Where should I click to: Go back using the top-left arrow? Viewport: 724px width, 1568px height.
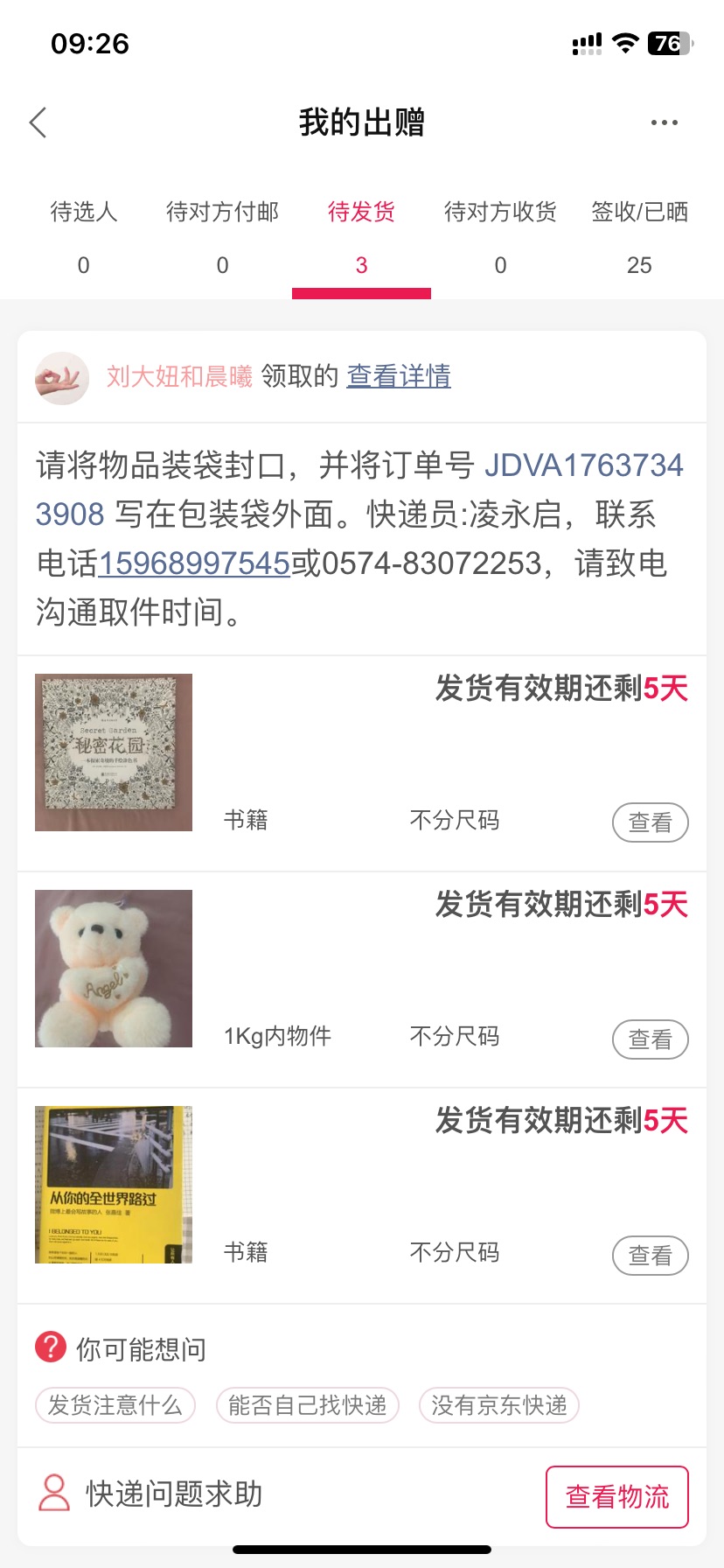tap(38, 122)
